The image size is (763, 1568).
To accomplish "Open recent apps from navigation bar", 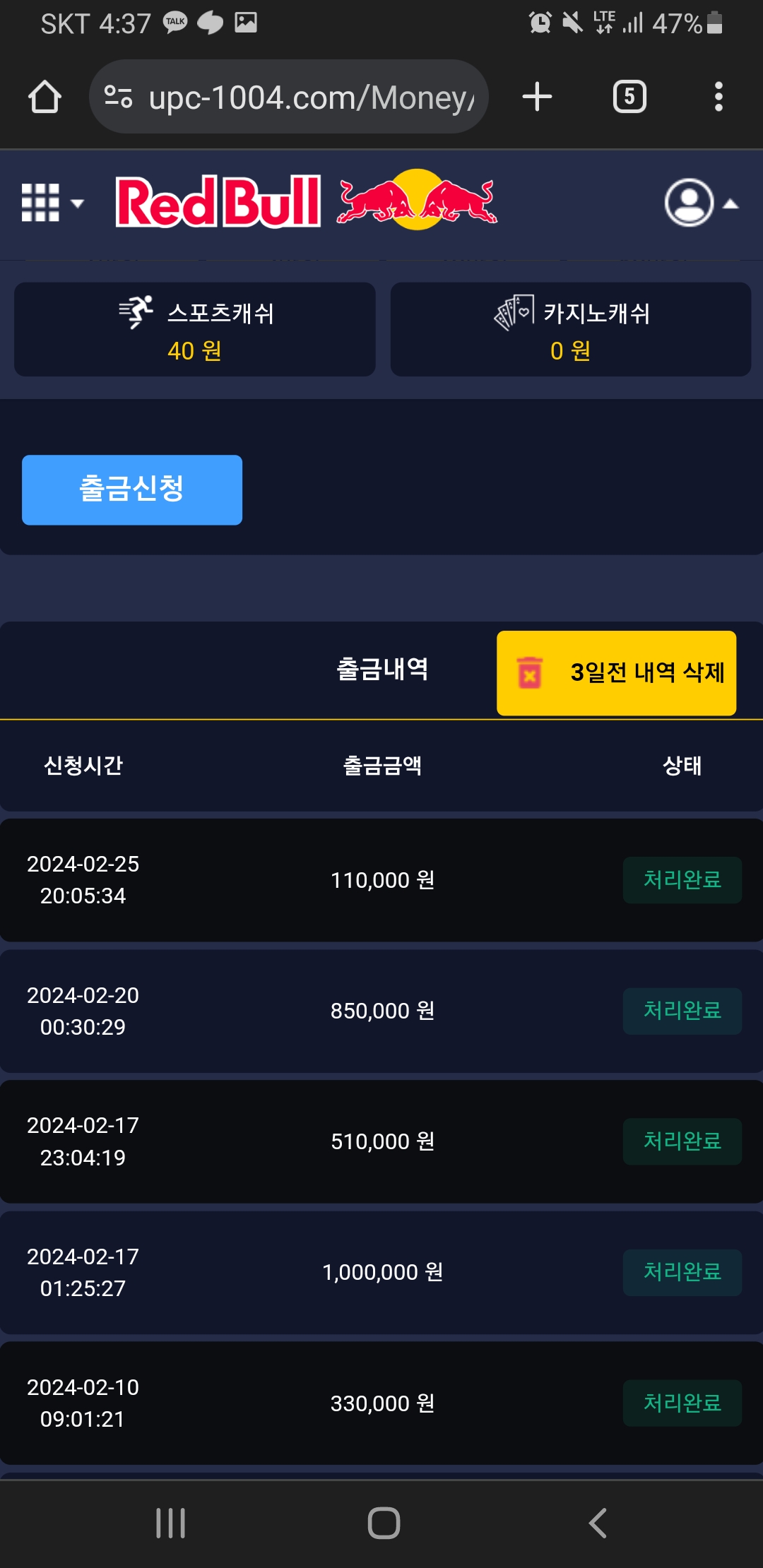I will point(170,1523).
